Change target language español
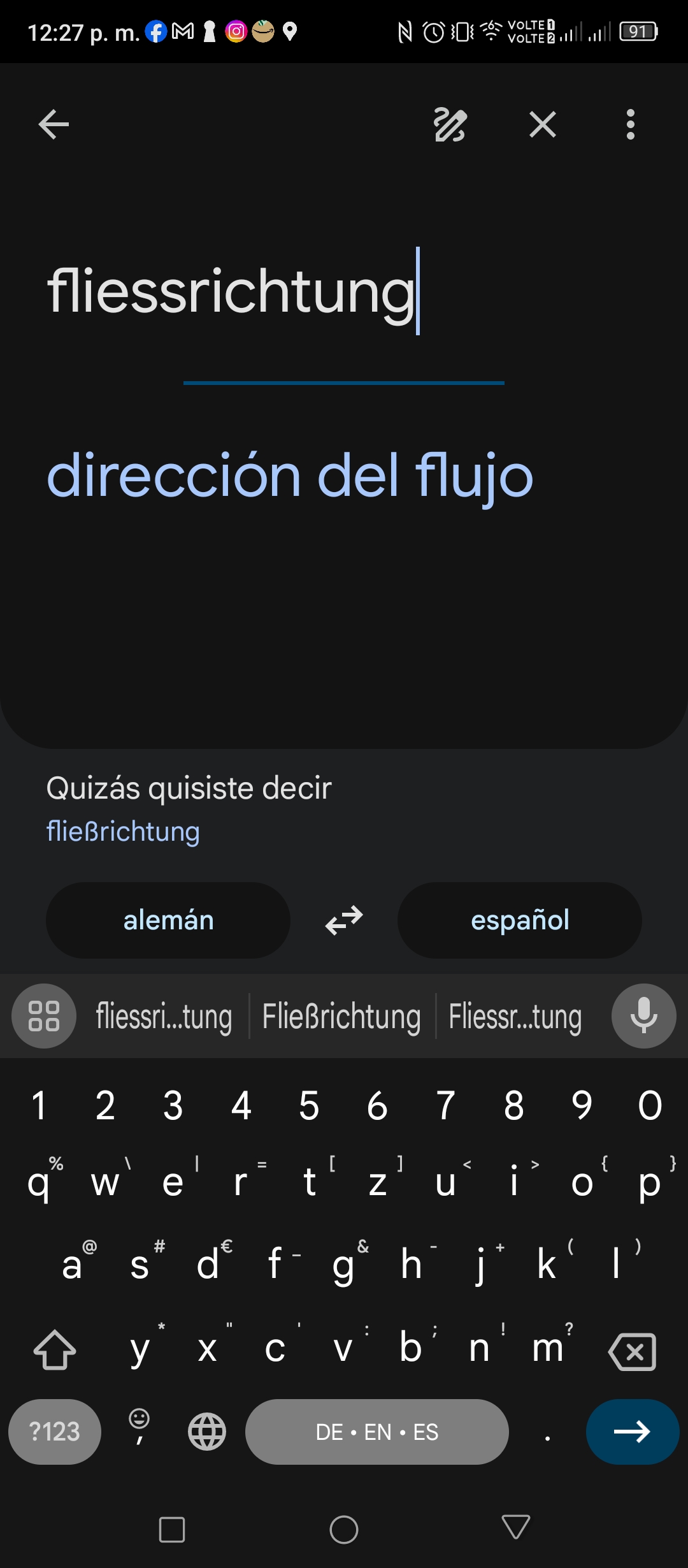Screen dimensions: 688x1568 520,920
